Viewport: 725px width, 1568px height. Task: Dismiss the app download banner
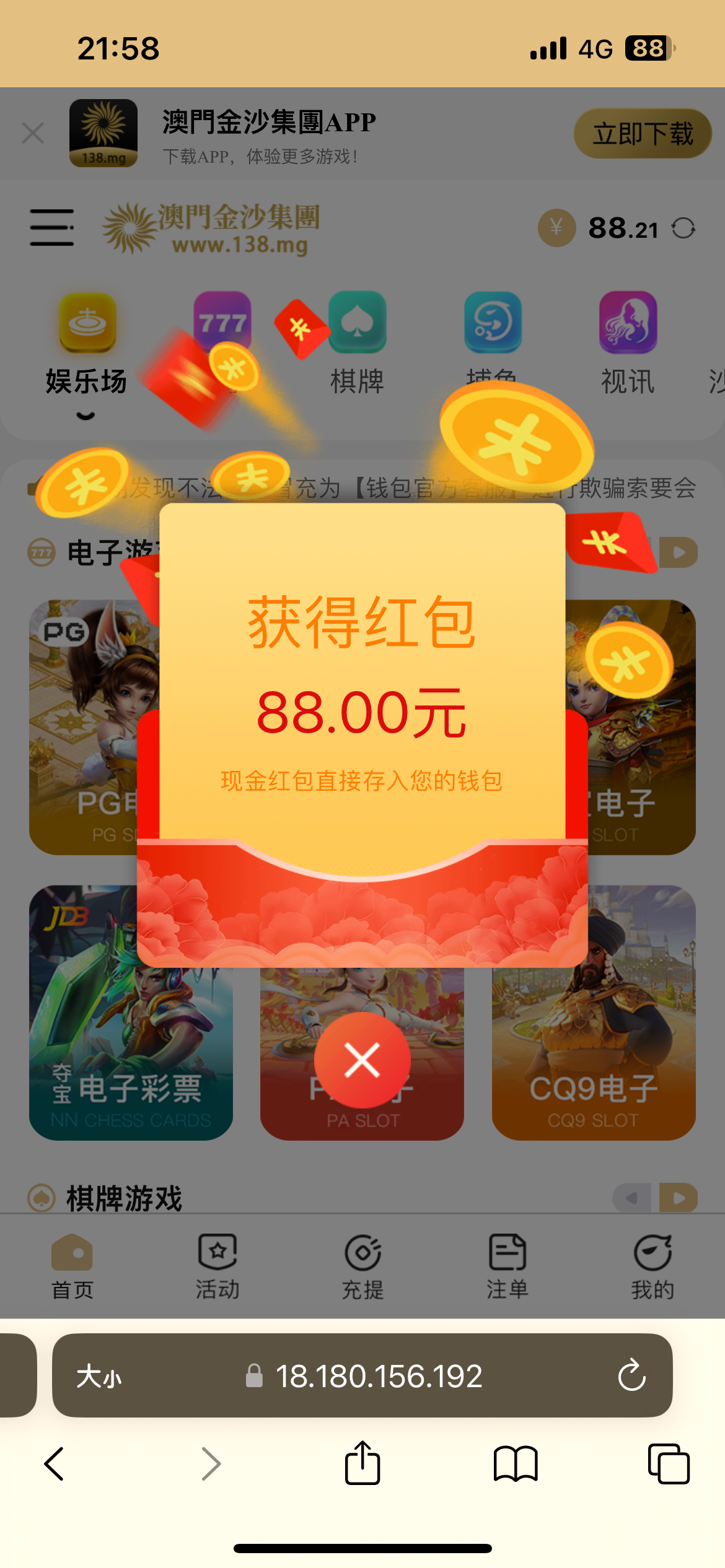[33, 133]
